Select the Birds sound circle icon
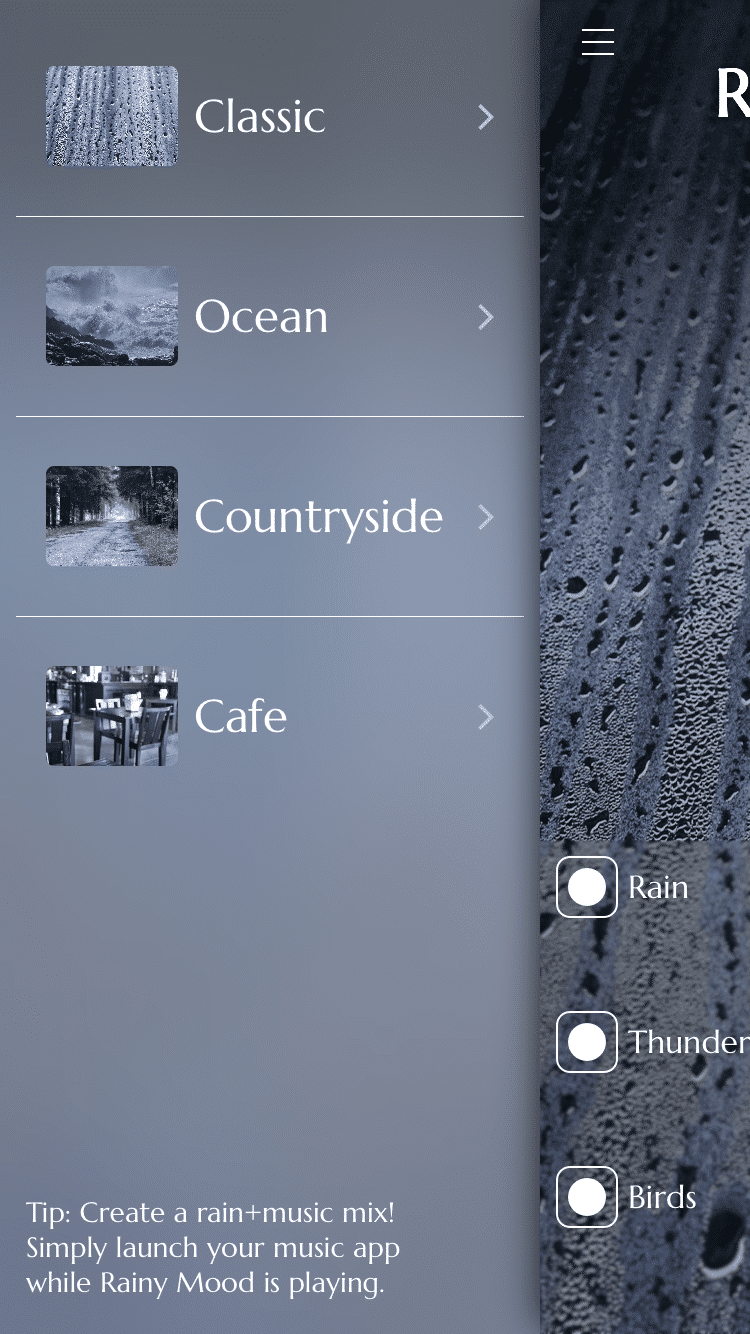This screenshot has width=750, height=1334. pyautogui.click(x=586, y=1196)
